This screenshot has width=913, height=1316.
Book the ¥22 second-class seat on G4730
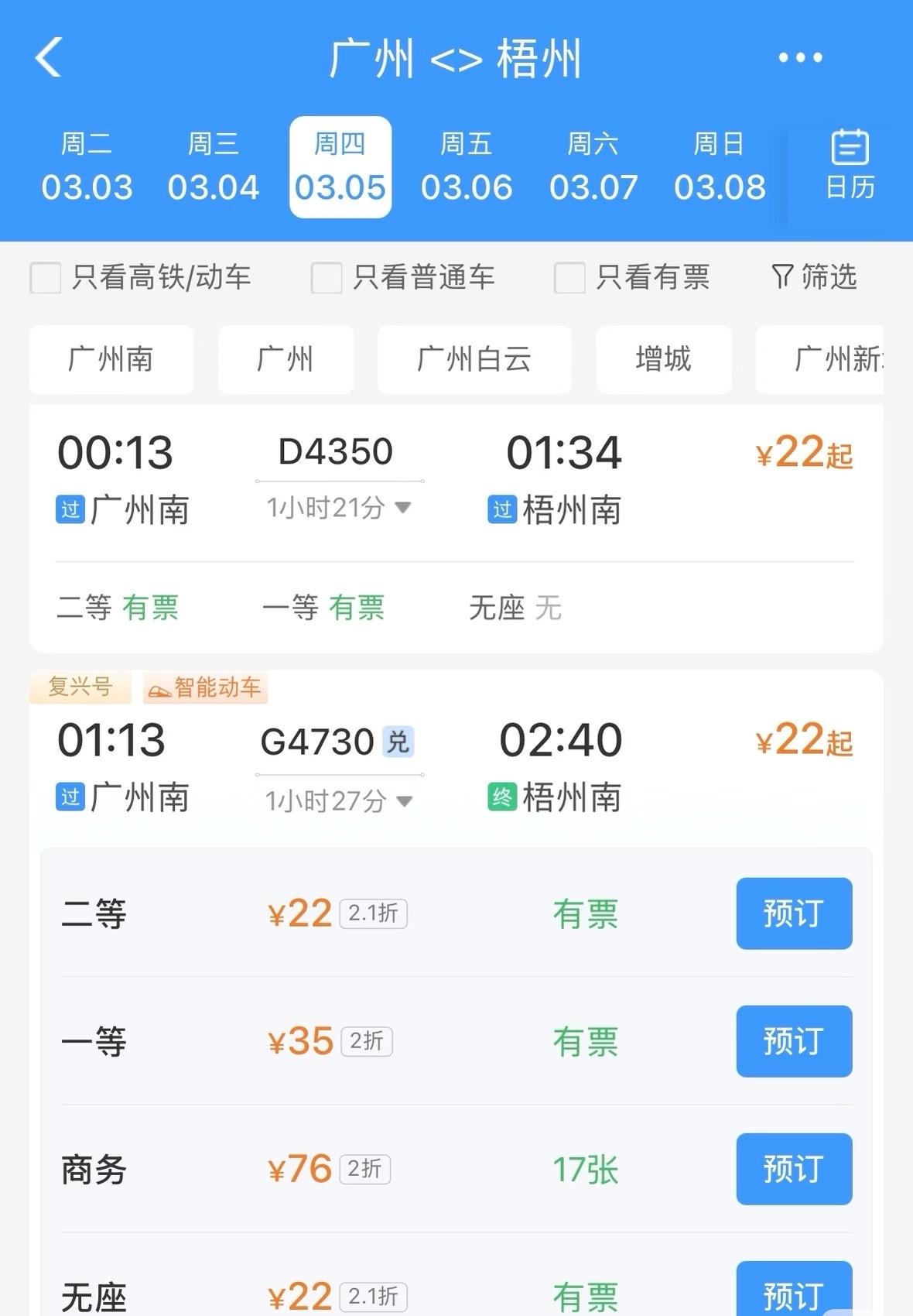tap(794, 913)
